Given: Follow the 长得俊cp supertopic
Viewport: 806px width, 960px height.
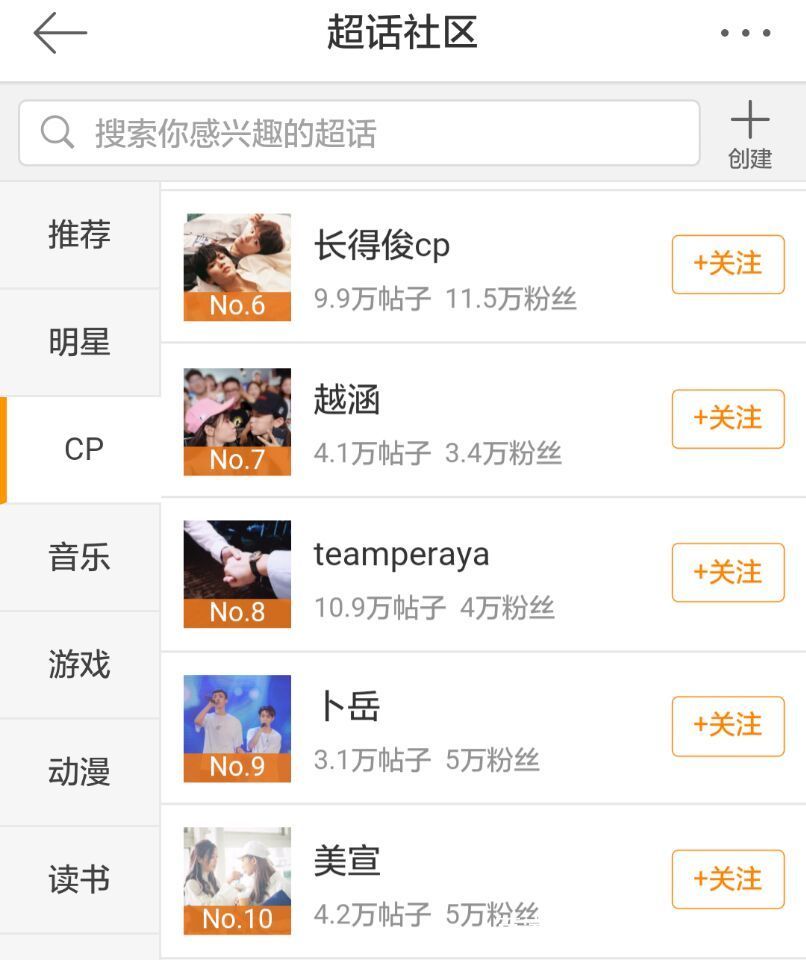Looking at the screenshot, I should point(728,265).
